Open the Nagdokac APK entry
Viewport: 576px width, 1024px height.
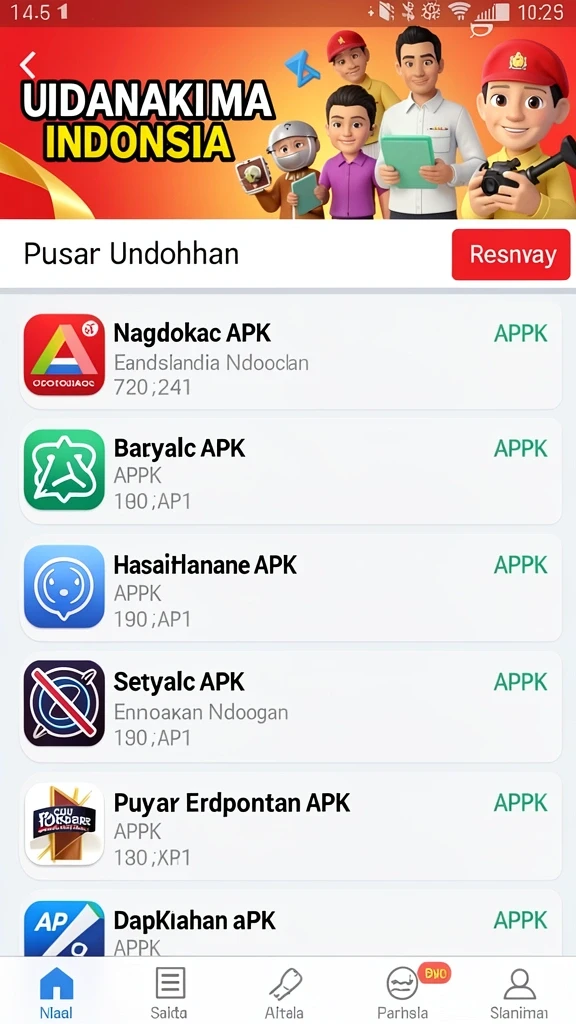(x=291, y=355)
